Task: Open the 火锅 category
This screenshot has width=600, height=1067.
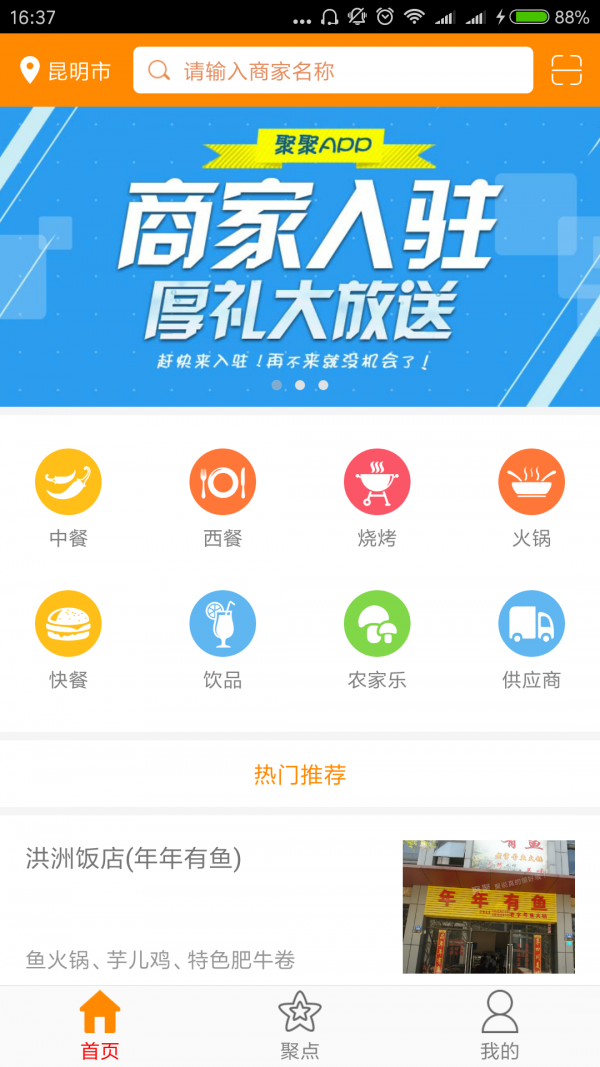Action: pyautogui.click(x=531, y=498)
